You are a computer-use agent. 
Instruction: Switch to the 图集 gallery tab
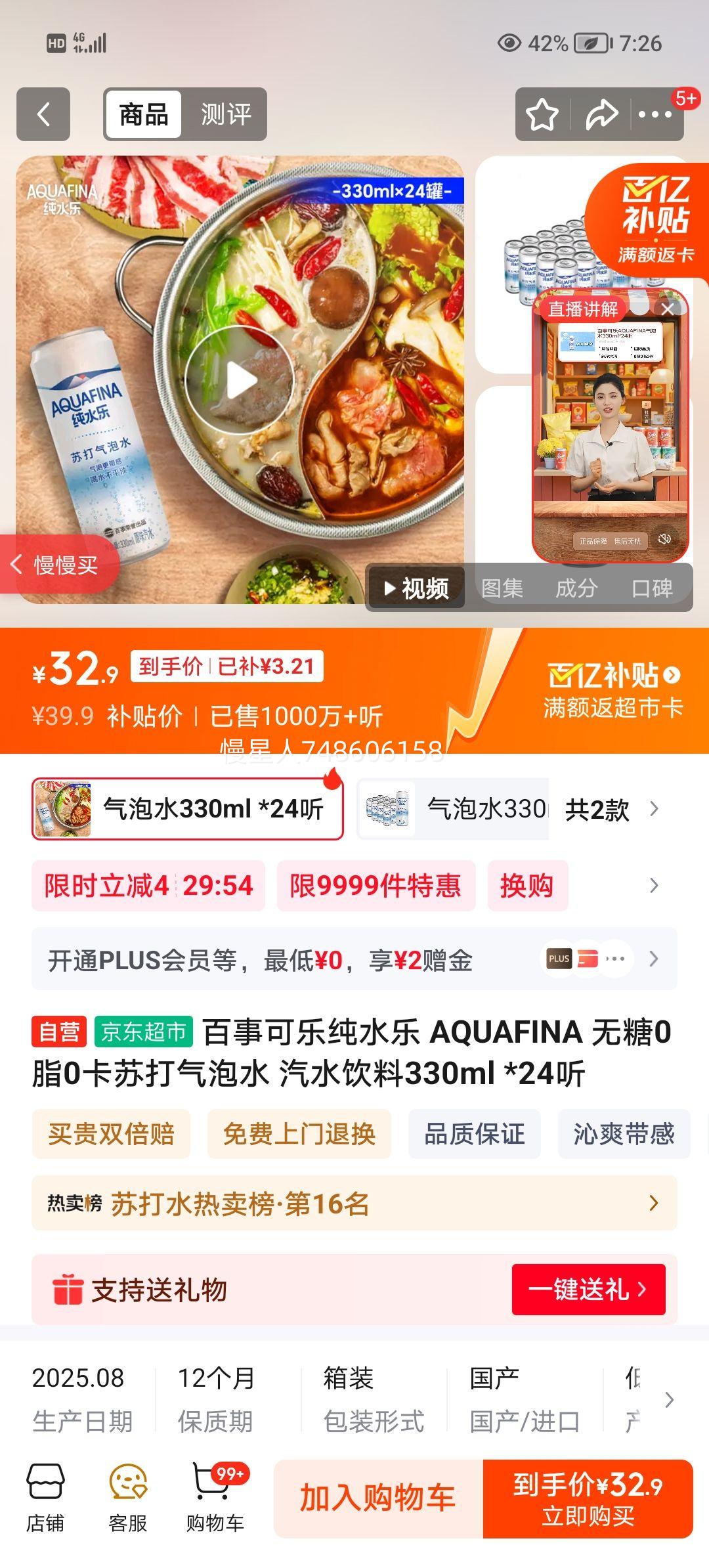coord(502,588)
